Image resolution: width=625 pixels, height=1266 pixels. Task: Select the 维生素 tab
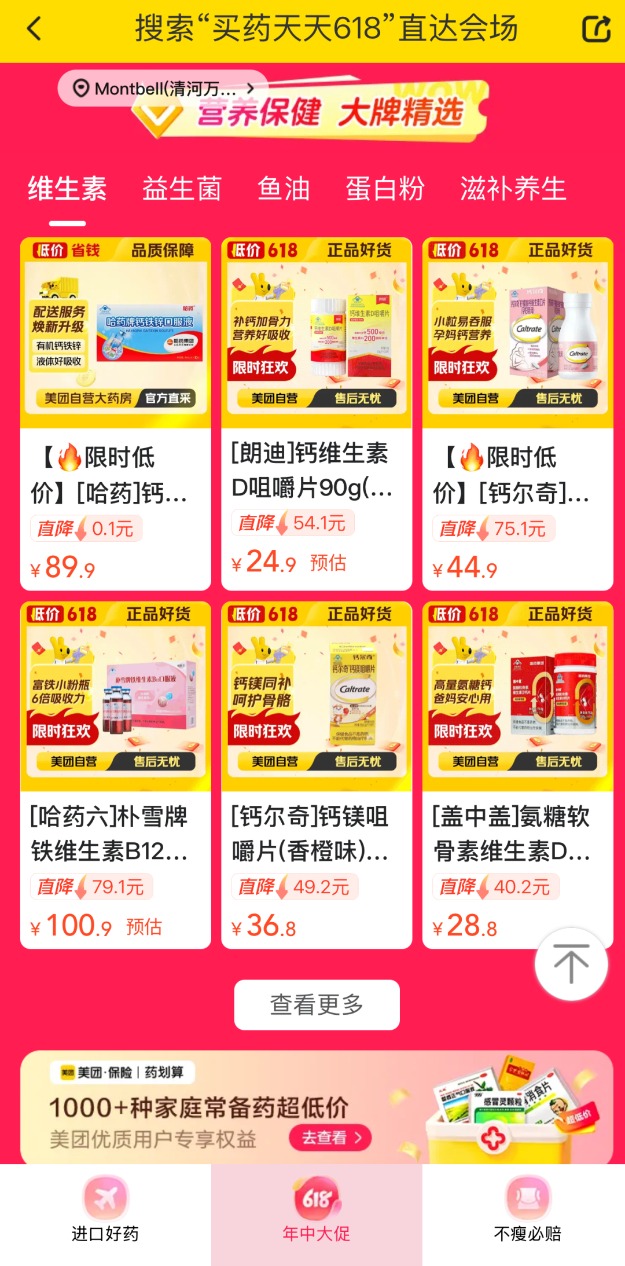(67, 188)
